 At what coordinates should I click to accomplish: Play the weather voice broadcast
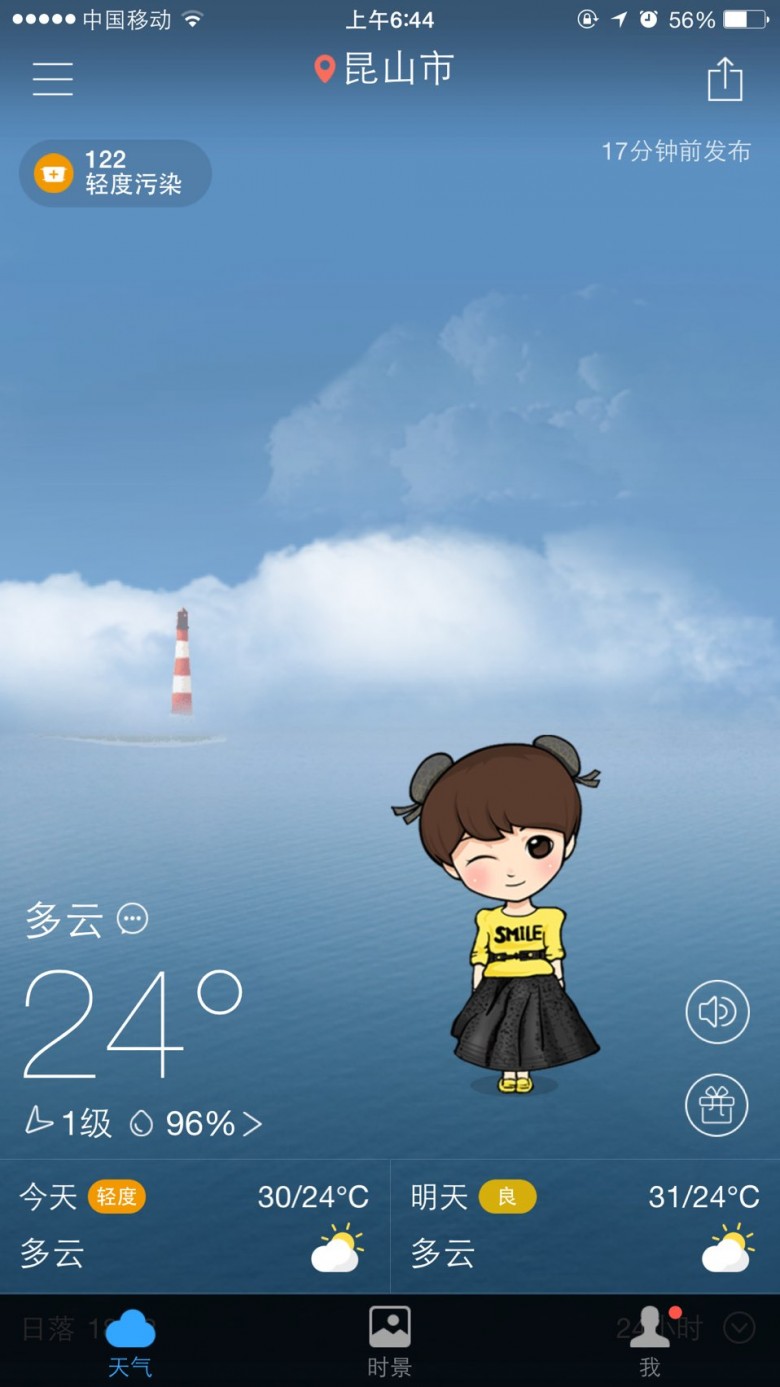coord(717,1012)
